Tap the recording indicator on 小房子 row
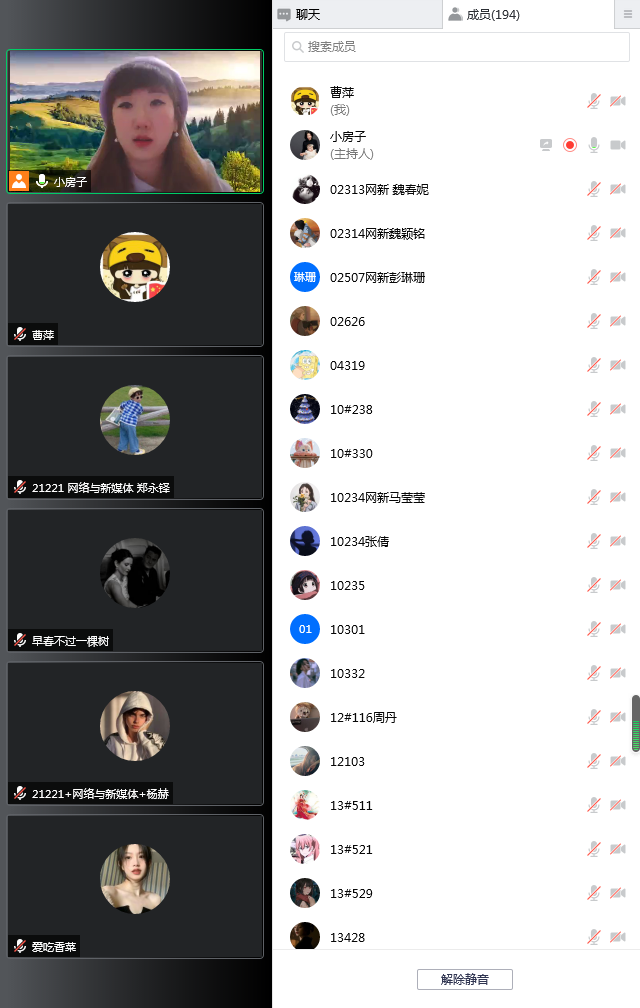This screenshot has height=1008, width=640. [x=570, y=145]
